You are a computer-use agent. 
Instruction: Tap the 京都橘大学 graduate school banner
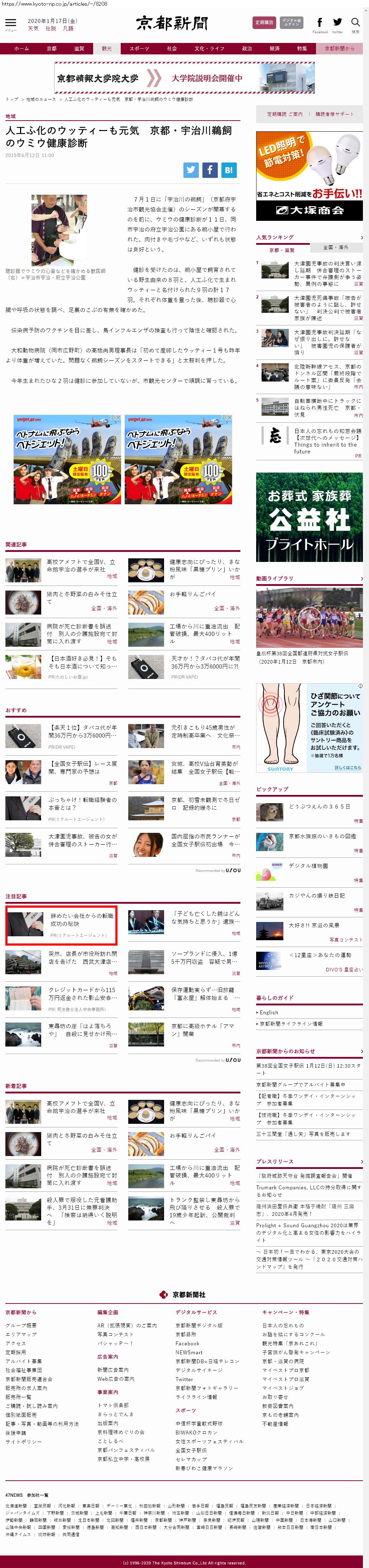tap(184, 78)
